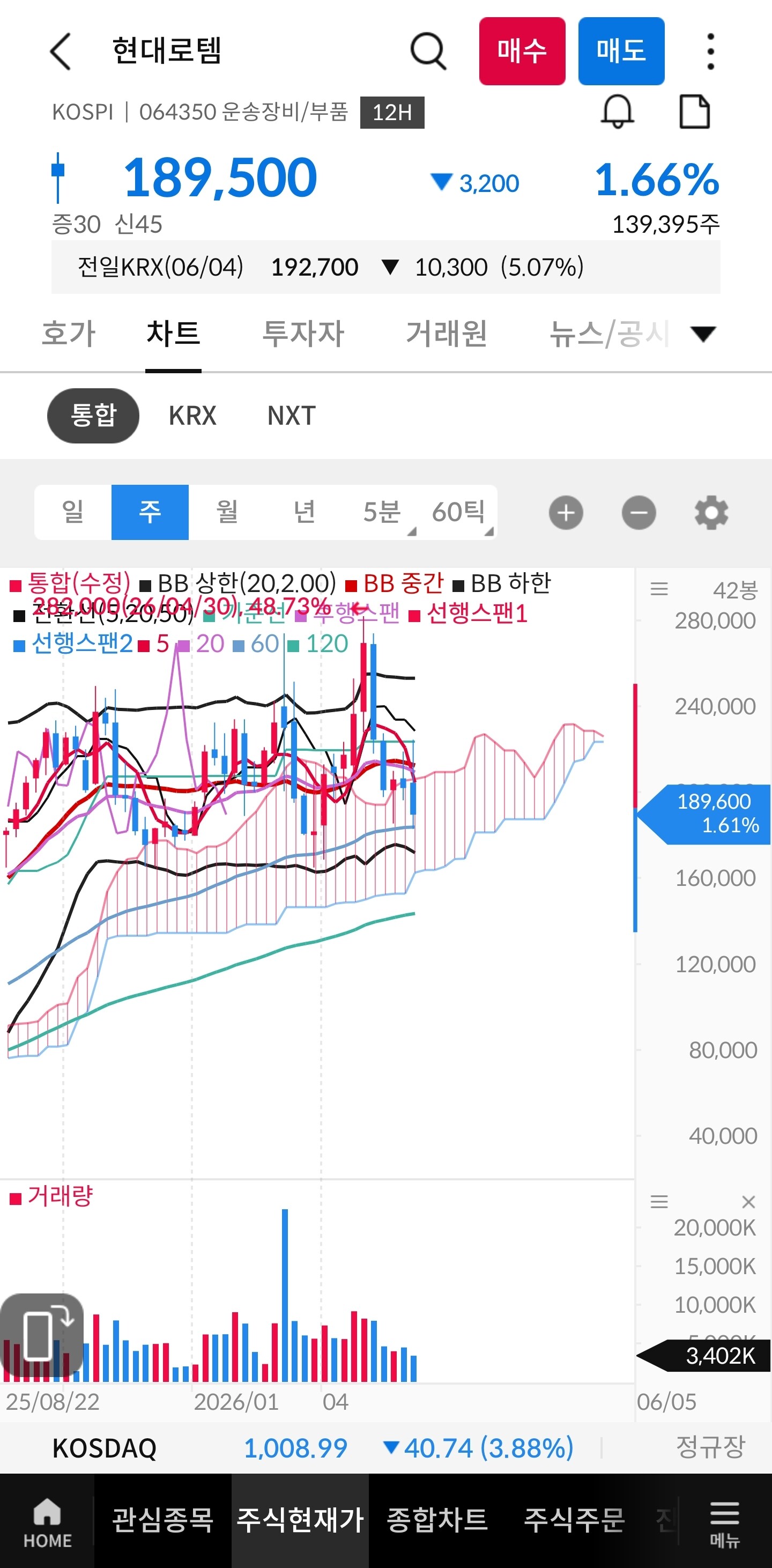Viewport: 772px width, 1568px height.
Task: Switch chart to monthly 월 period
Action: point(227,512)
